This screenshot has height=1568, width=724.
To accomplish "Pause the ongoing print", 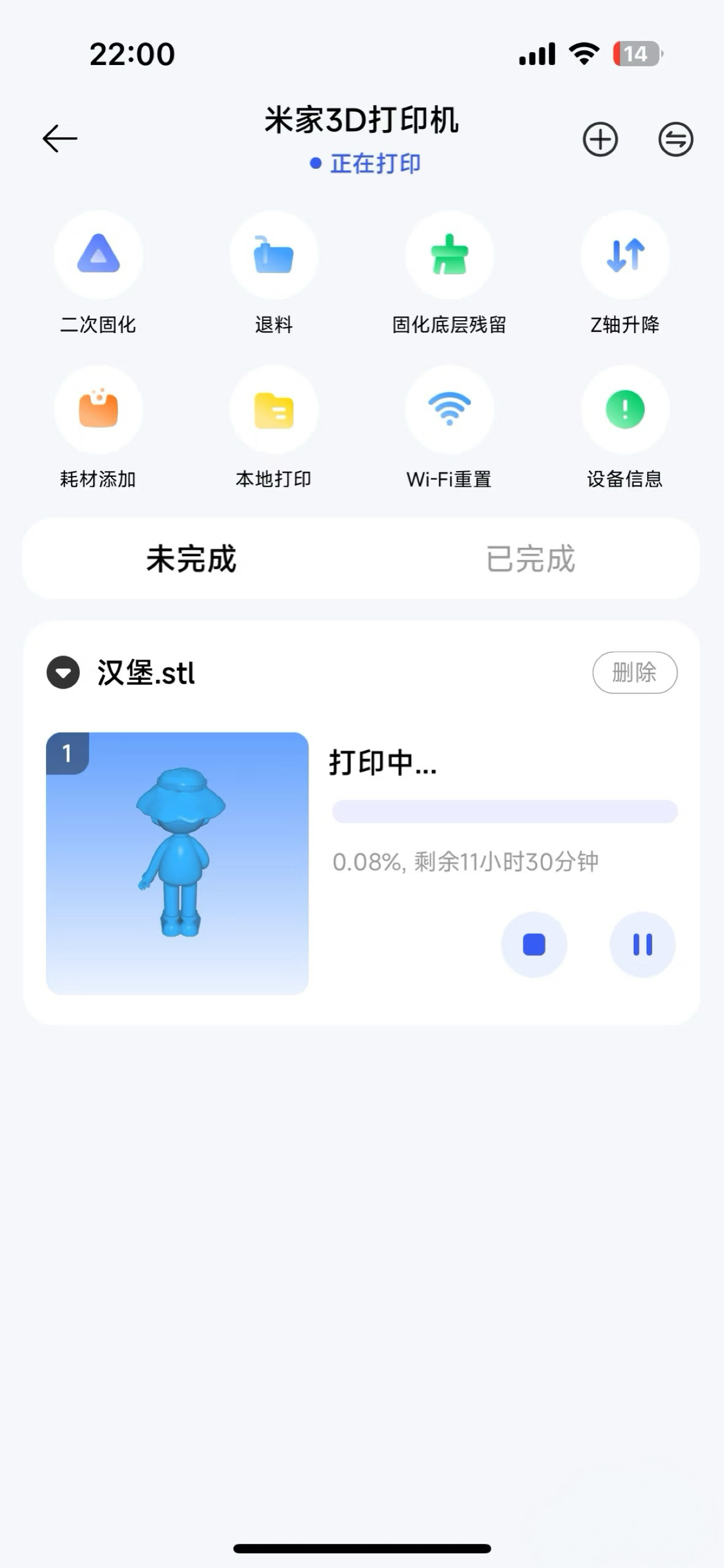I will (643, 945).
